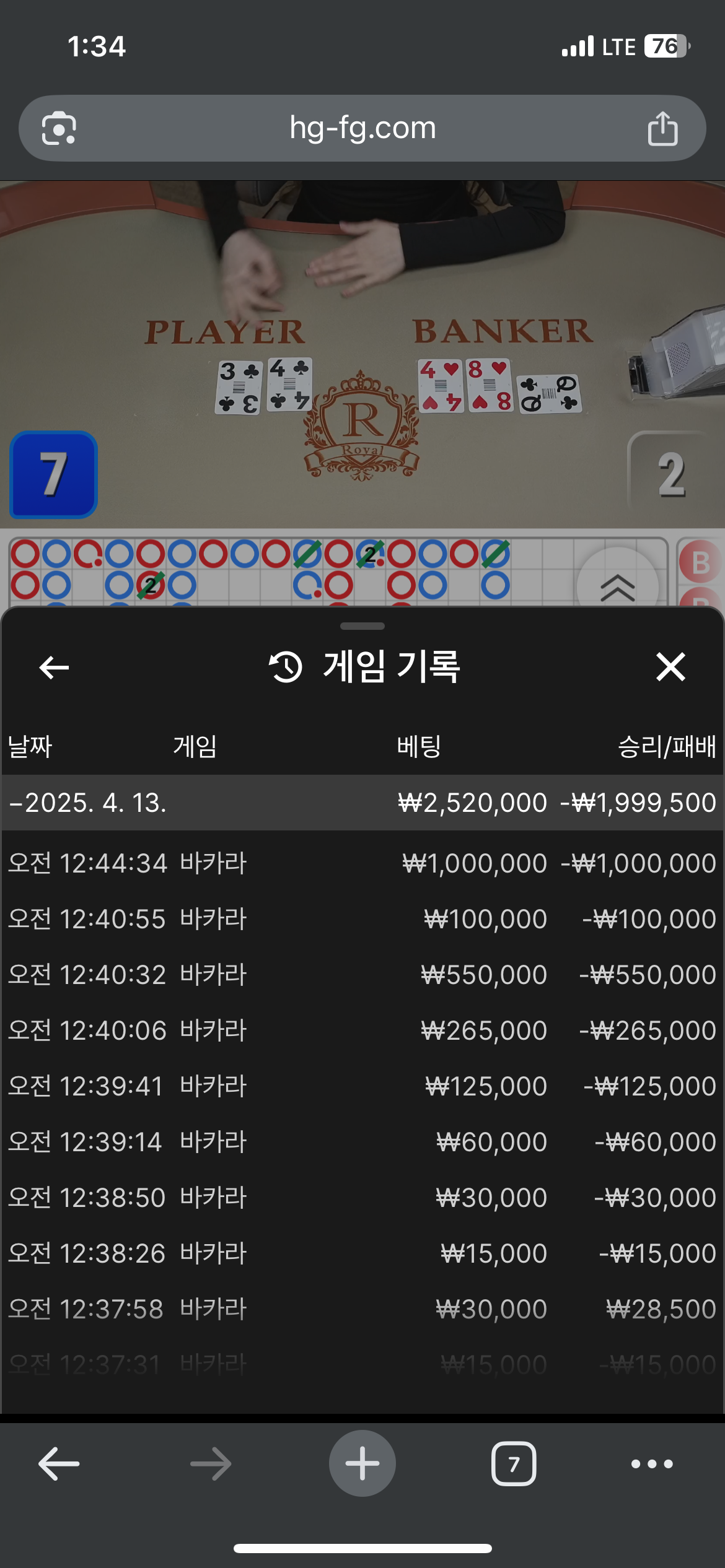This screenshot has width=725, height=1568.
Task: Open the browser overflow menu
Action: tap(652, 1464)
